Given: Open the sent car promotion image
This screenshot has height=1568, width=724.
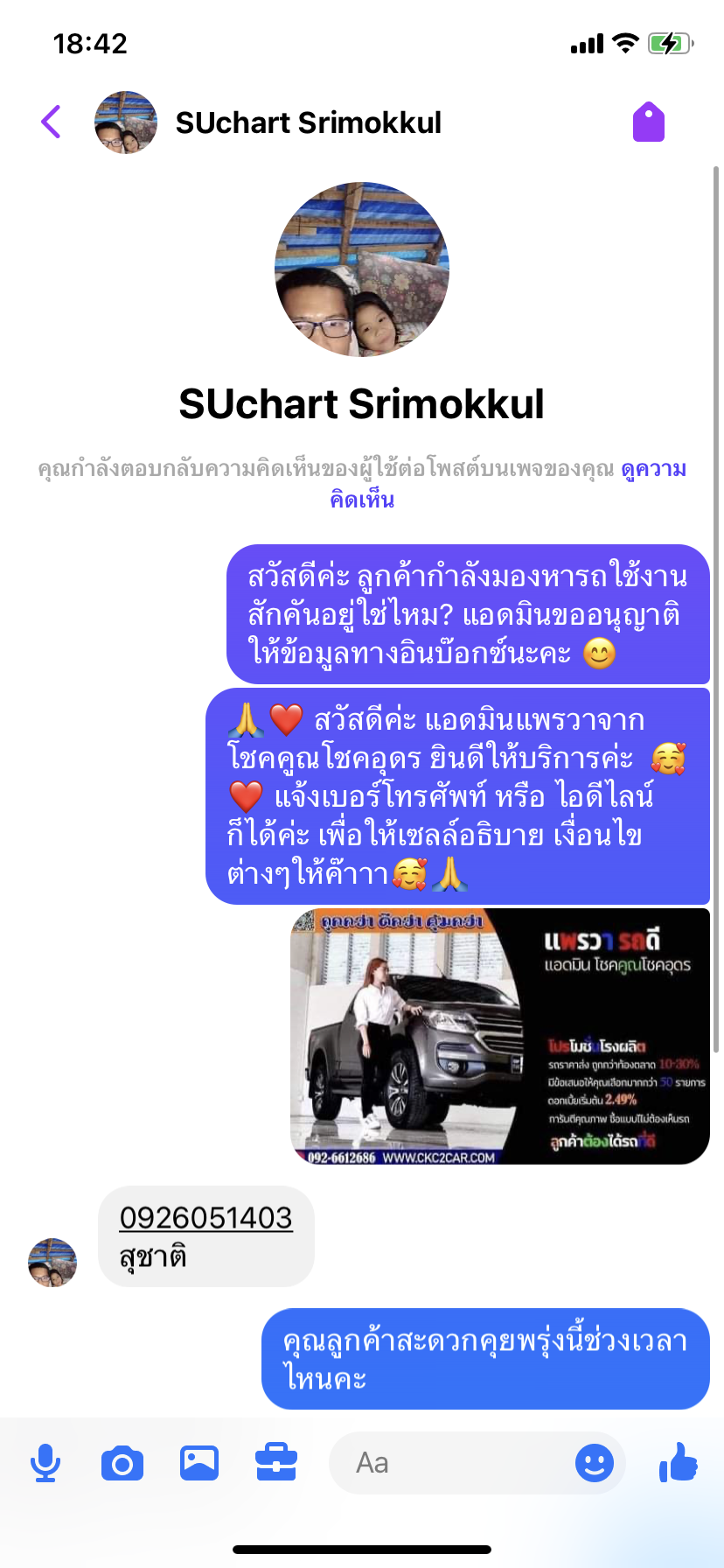Looking at the screenshot, I should tap(500, 1036).
